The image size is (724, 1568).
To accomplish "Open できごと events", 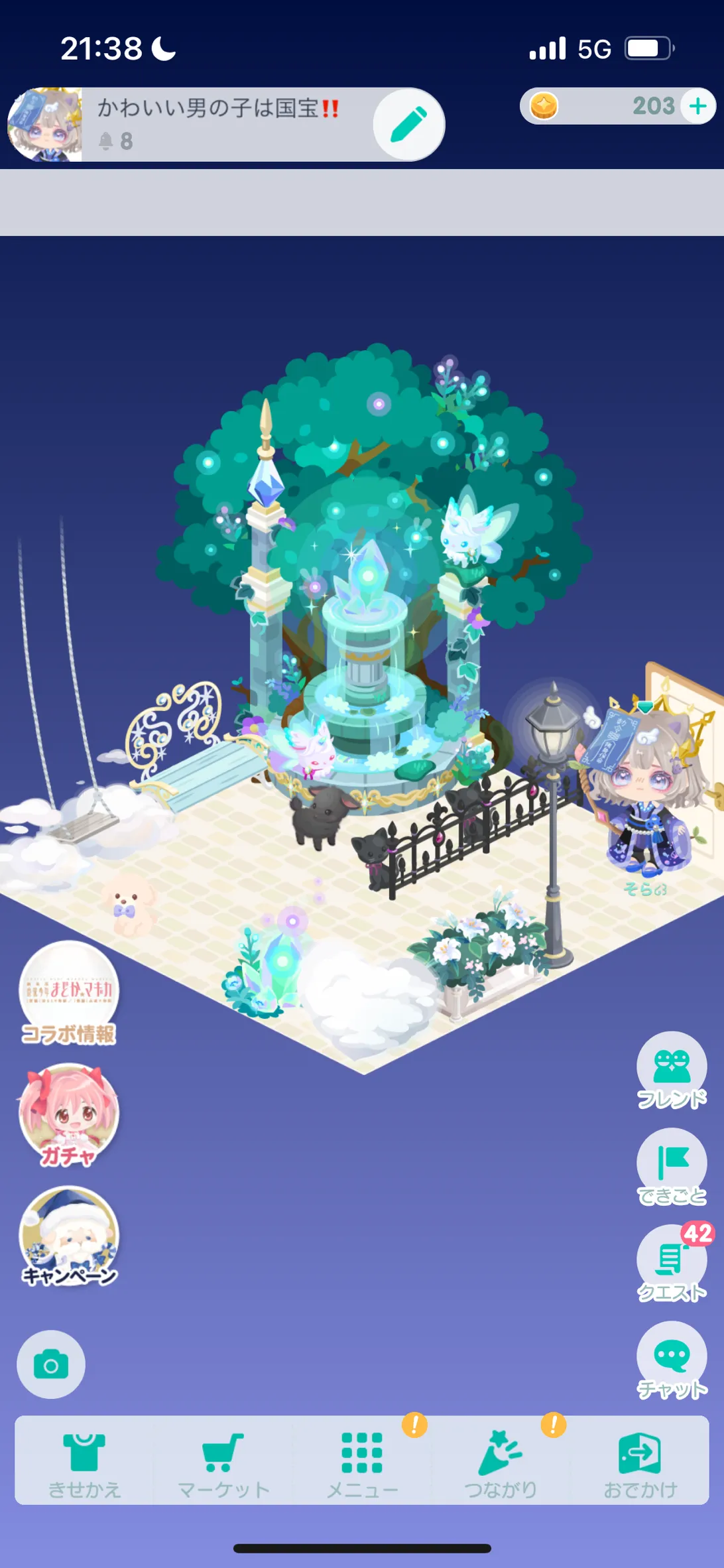I will click(672, 1167).
